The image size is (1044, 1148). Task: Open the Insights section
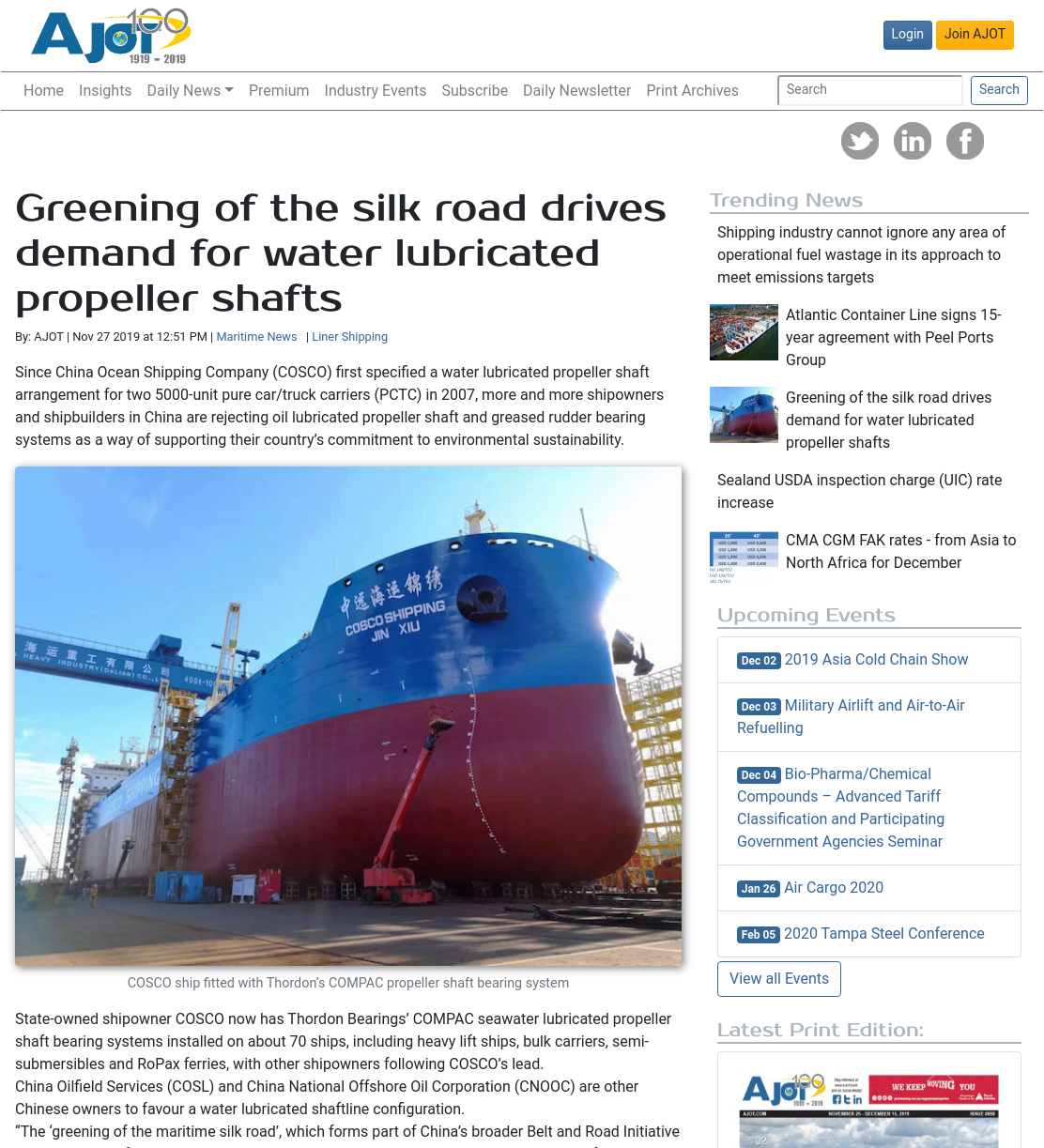click(105, 91)
